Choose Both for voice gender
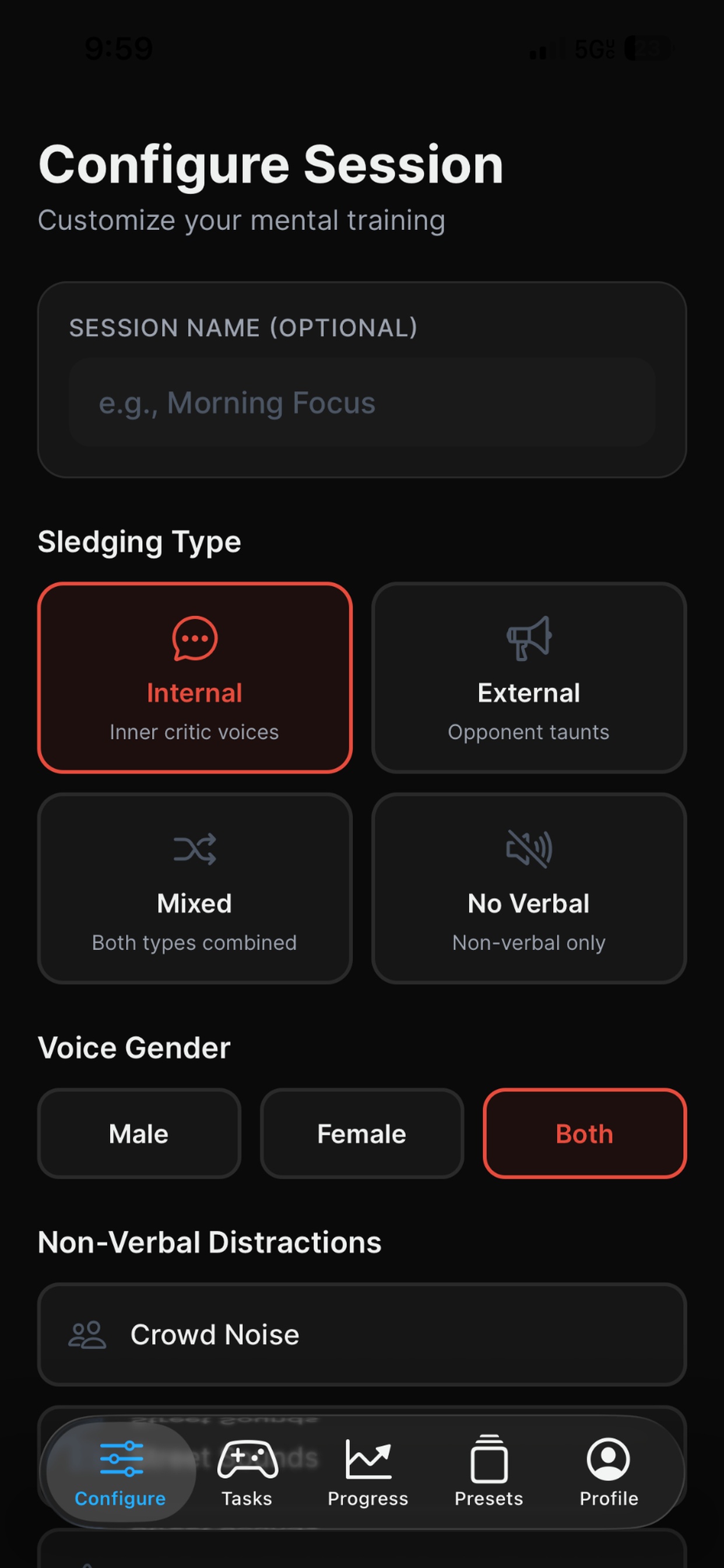This screenshot has width=724, height=1568. coord(584,1133)
